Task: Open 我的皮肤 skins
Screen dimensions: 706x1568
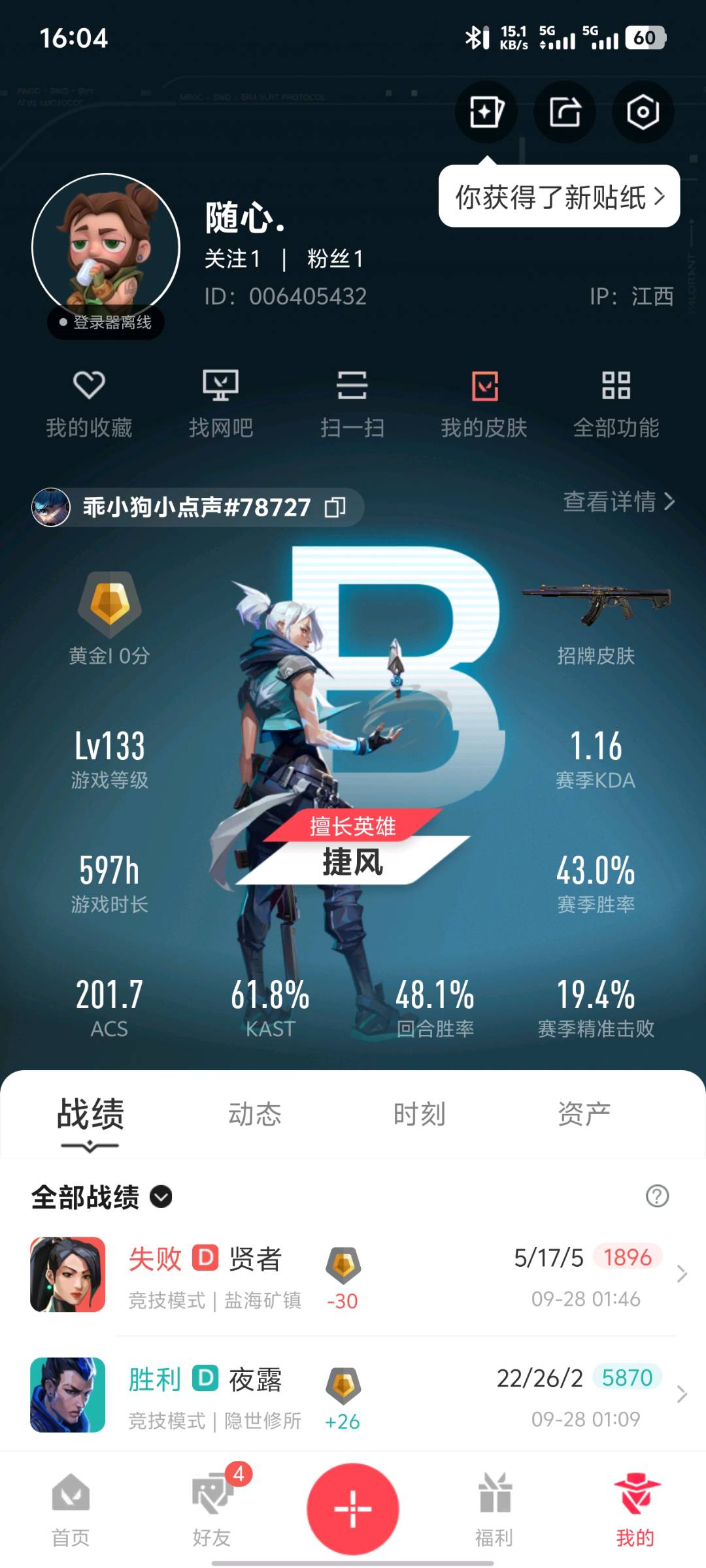Action: coord(484,402)
